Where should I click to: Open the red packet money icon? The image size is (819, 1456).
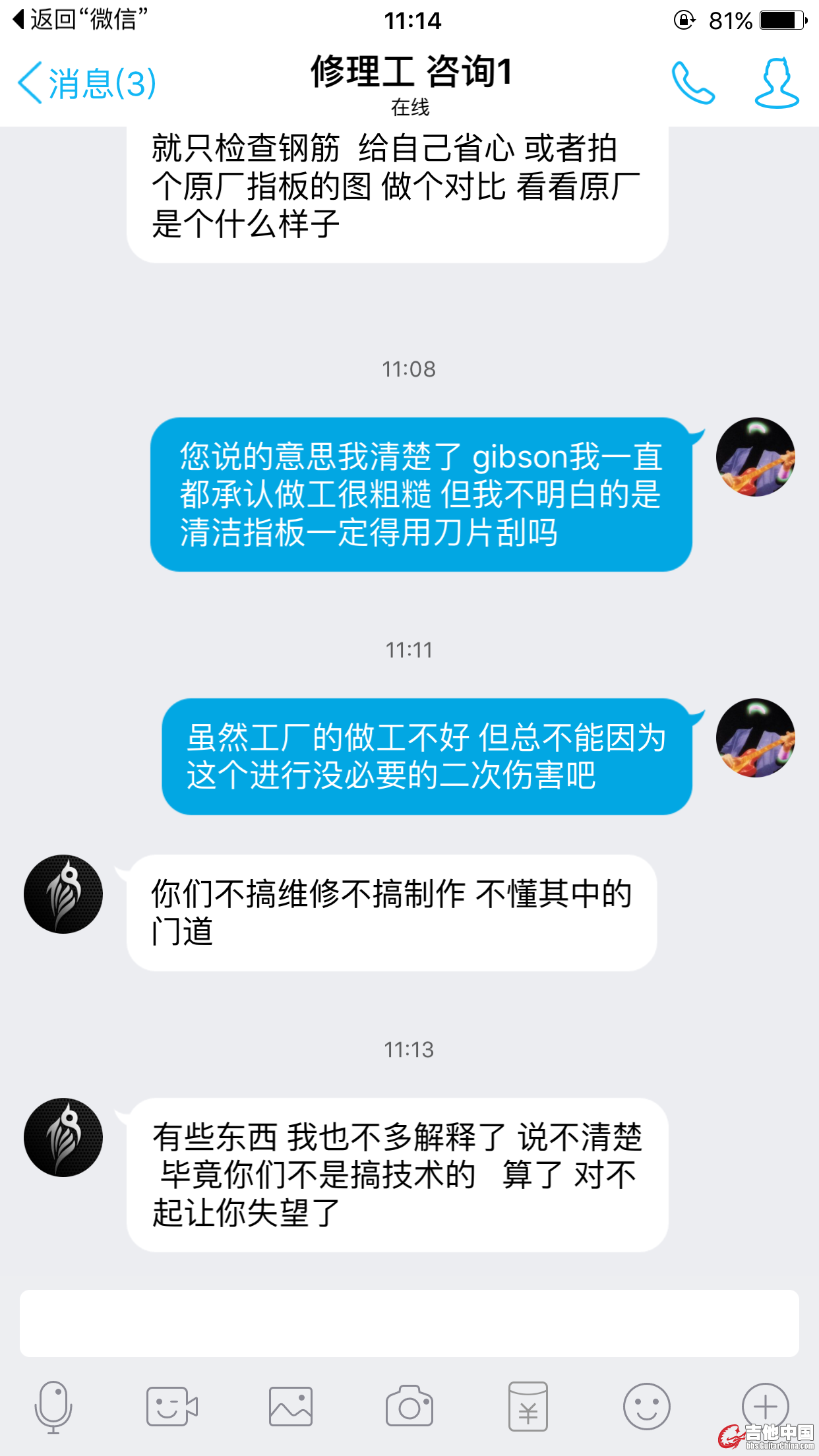click(x=528, y=1407)
